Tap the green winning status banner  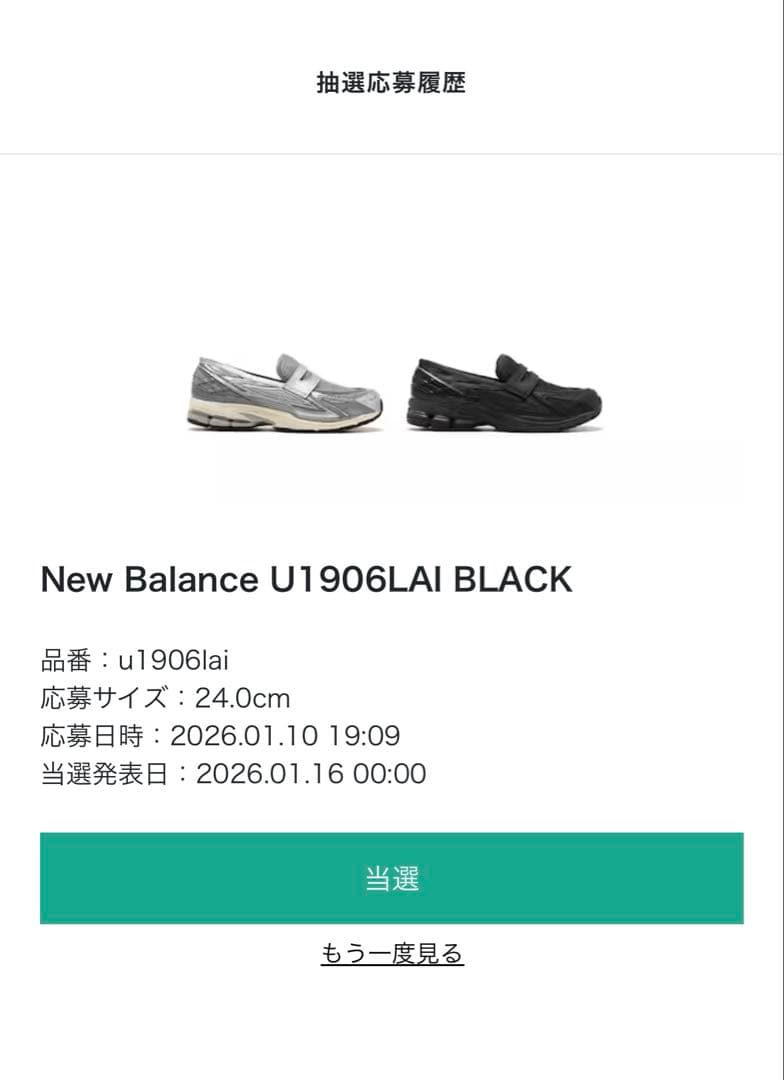coord(392,878)
